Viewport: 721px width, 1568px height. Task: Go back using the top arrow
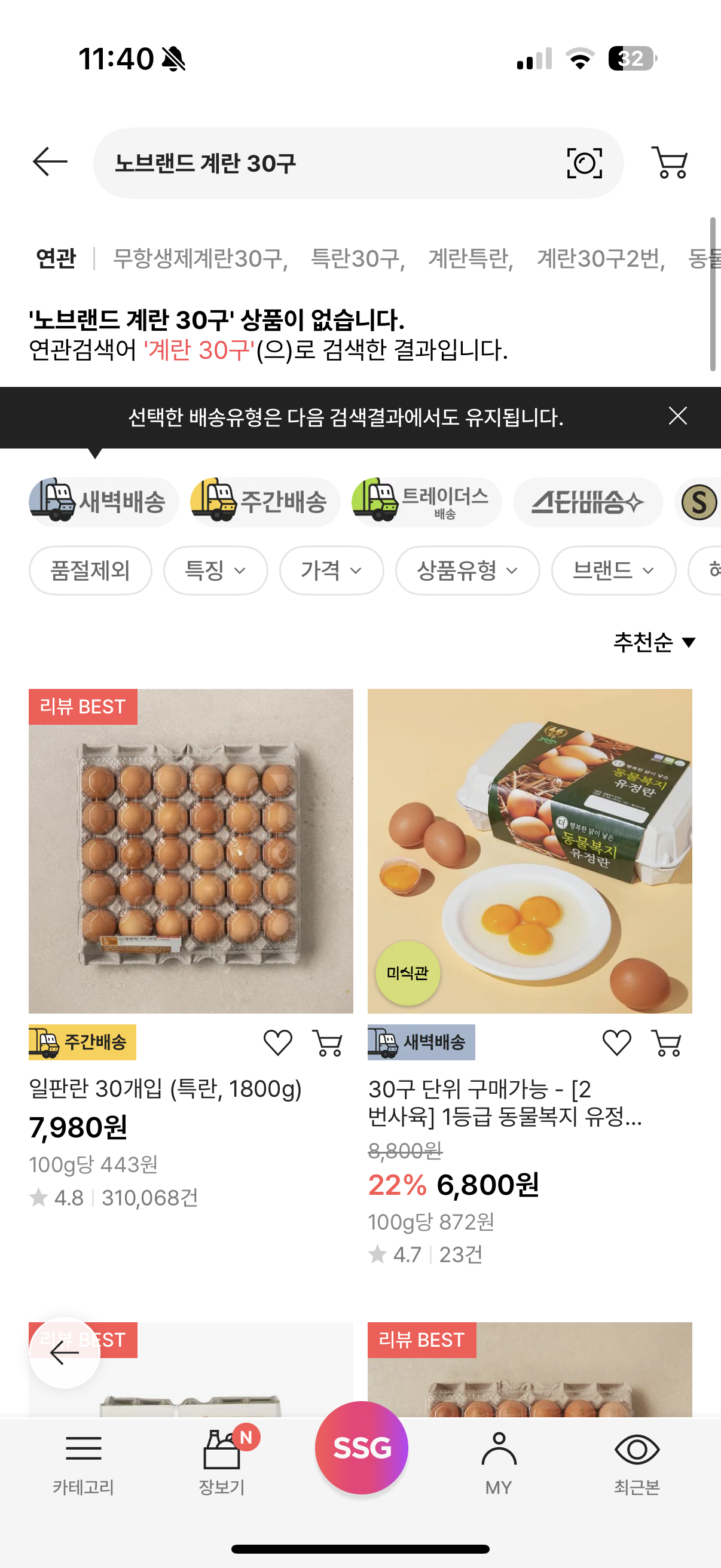point(50,162)
